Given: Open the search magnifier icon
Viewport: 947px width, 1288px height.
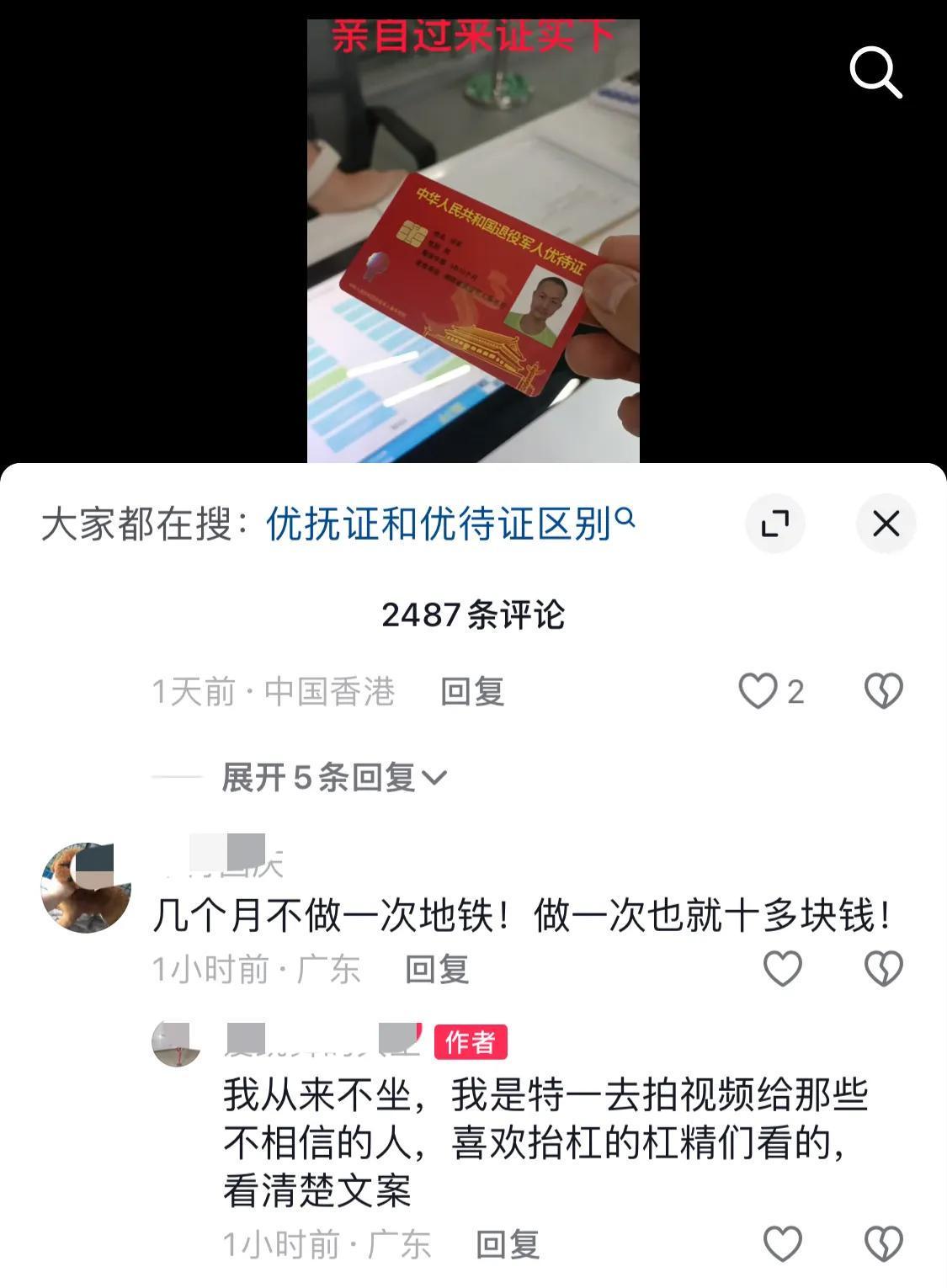Looking at the screenshot, I should point(875,72).
